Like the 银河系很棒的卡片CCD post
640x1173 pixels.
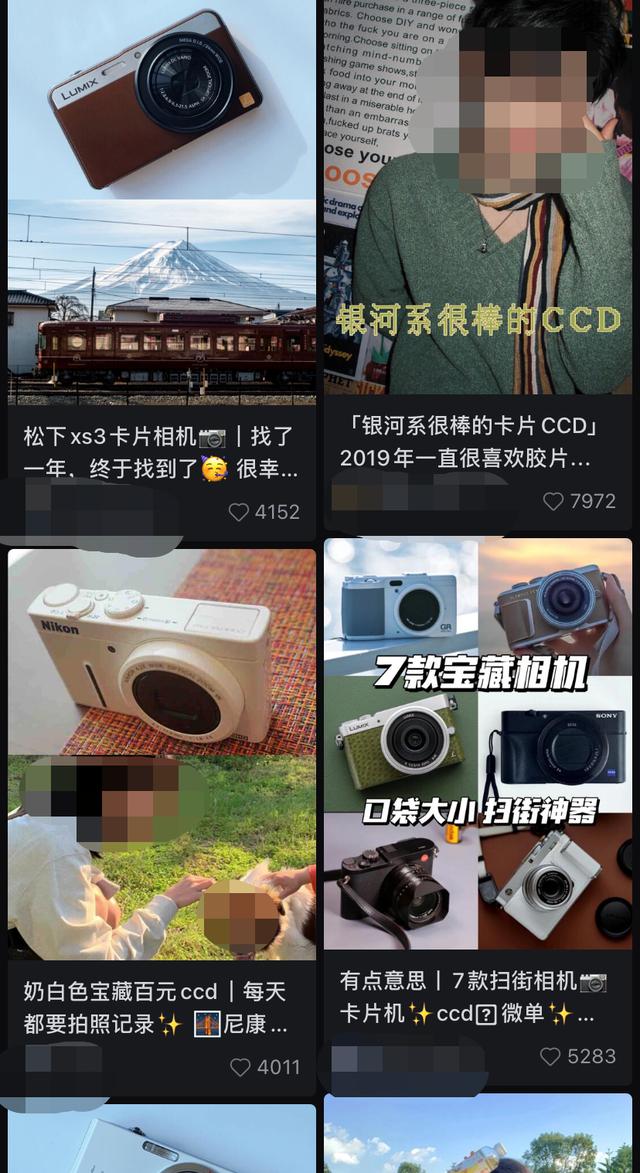tap(554, 501)
